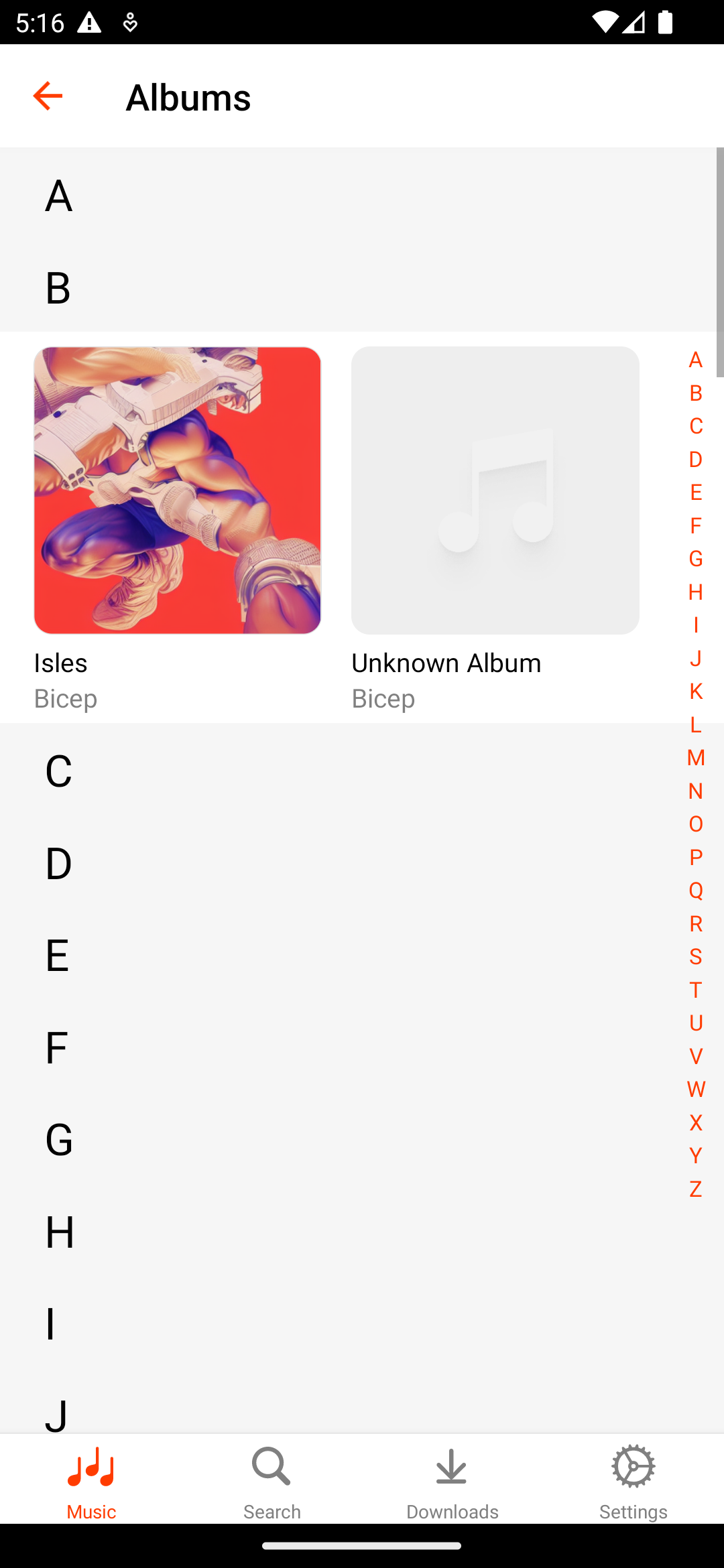Jump to letter S in the index
This screenshot has height=1568, width=724.
tap(695, 957)
